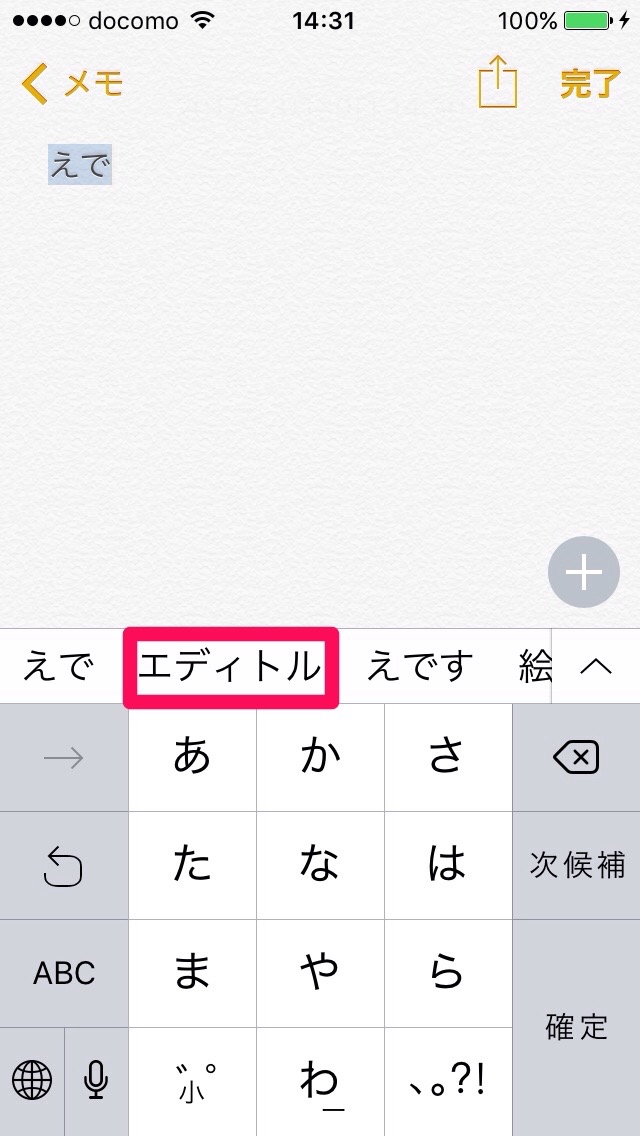Tap the dakuten 小 modifier key
640x1136 pixels.
click(x=192, y=1081)
